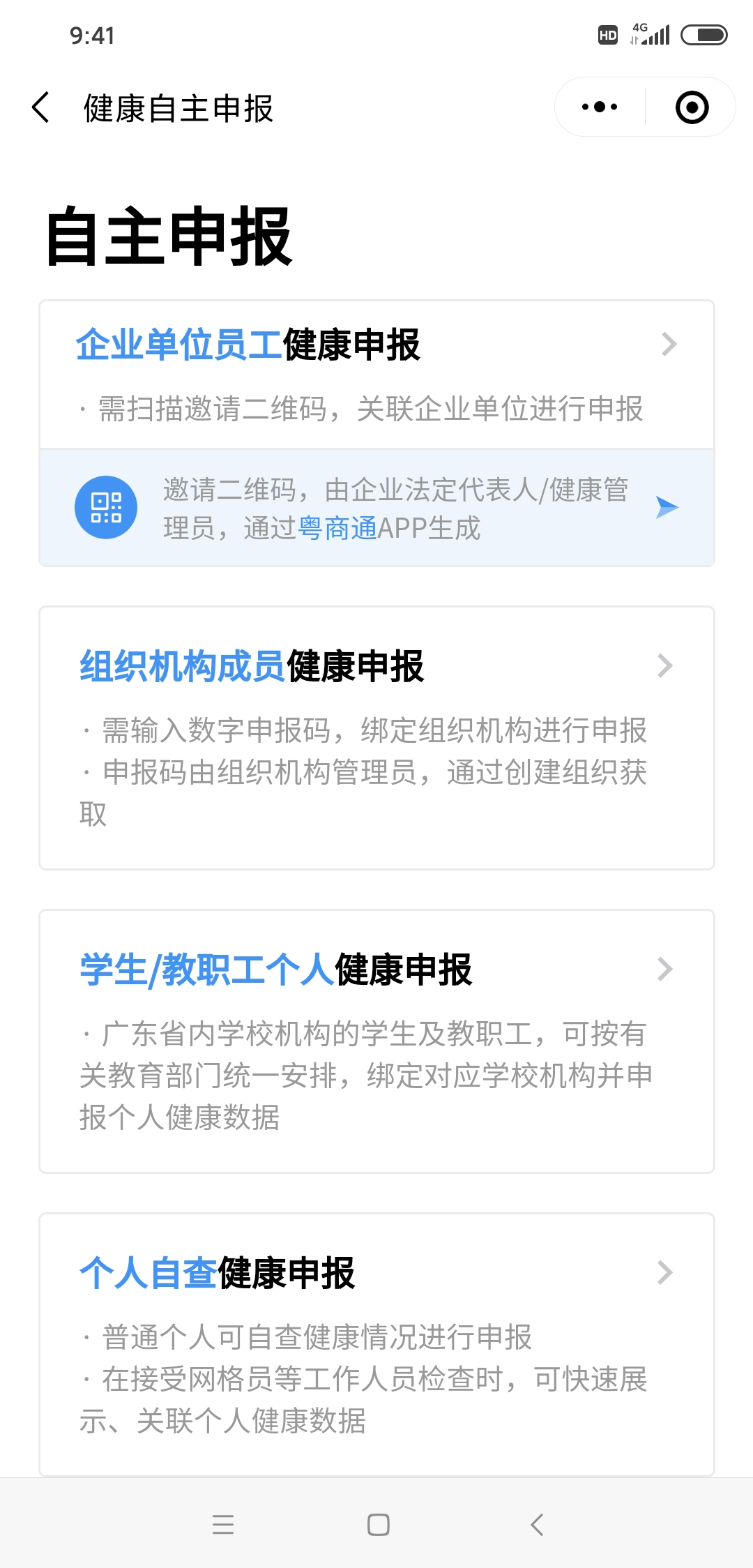Choose 个人自查健康申报 card
Image resolution: width=753 pixels, height=1568 pixels.
coord(376,1343)
